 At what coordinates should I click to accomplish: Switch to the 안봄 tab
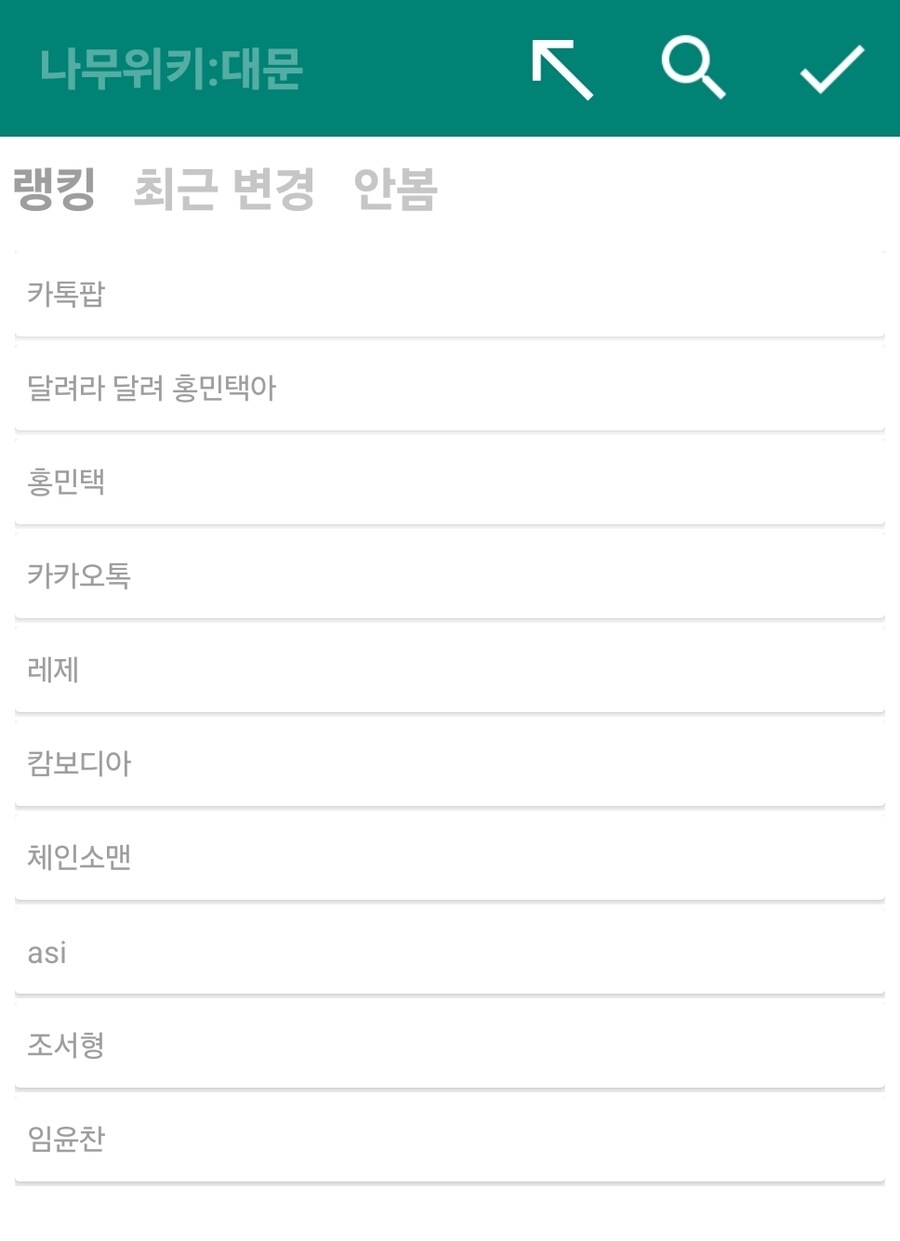coord(396,189)
